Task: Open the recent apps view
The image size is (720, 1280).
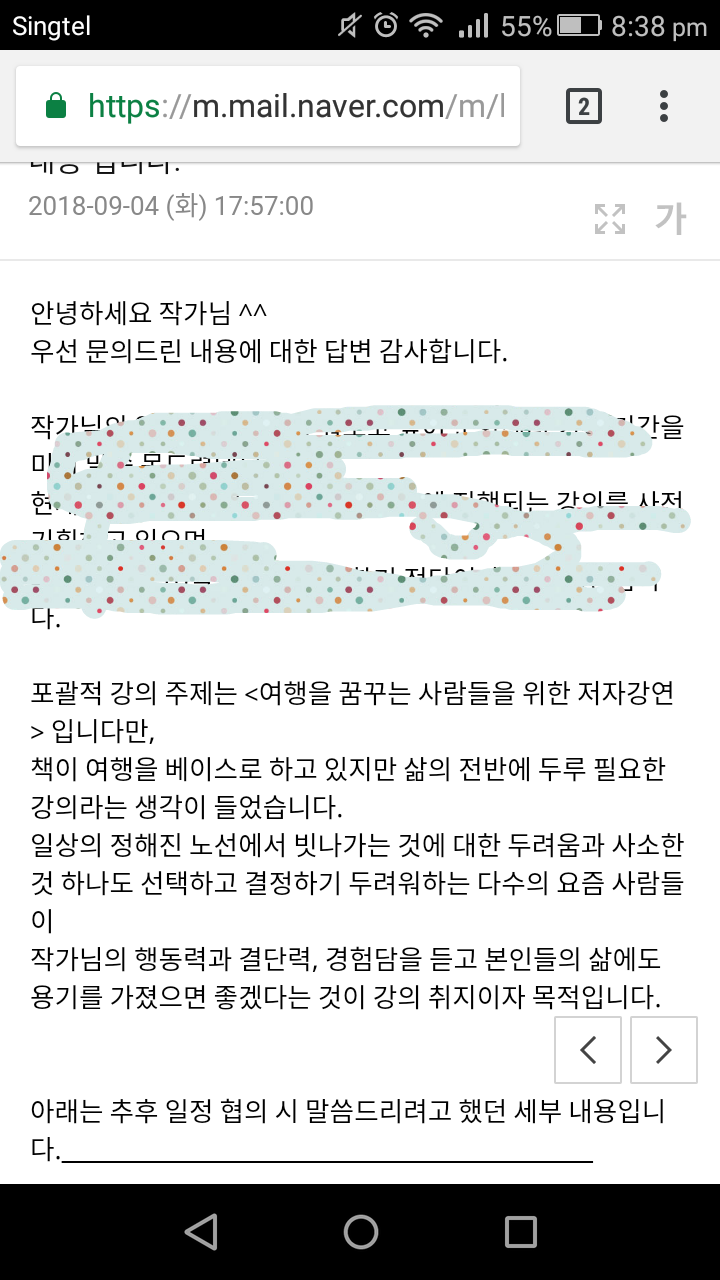Action: (521, 1232)
